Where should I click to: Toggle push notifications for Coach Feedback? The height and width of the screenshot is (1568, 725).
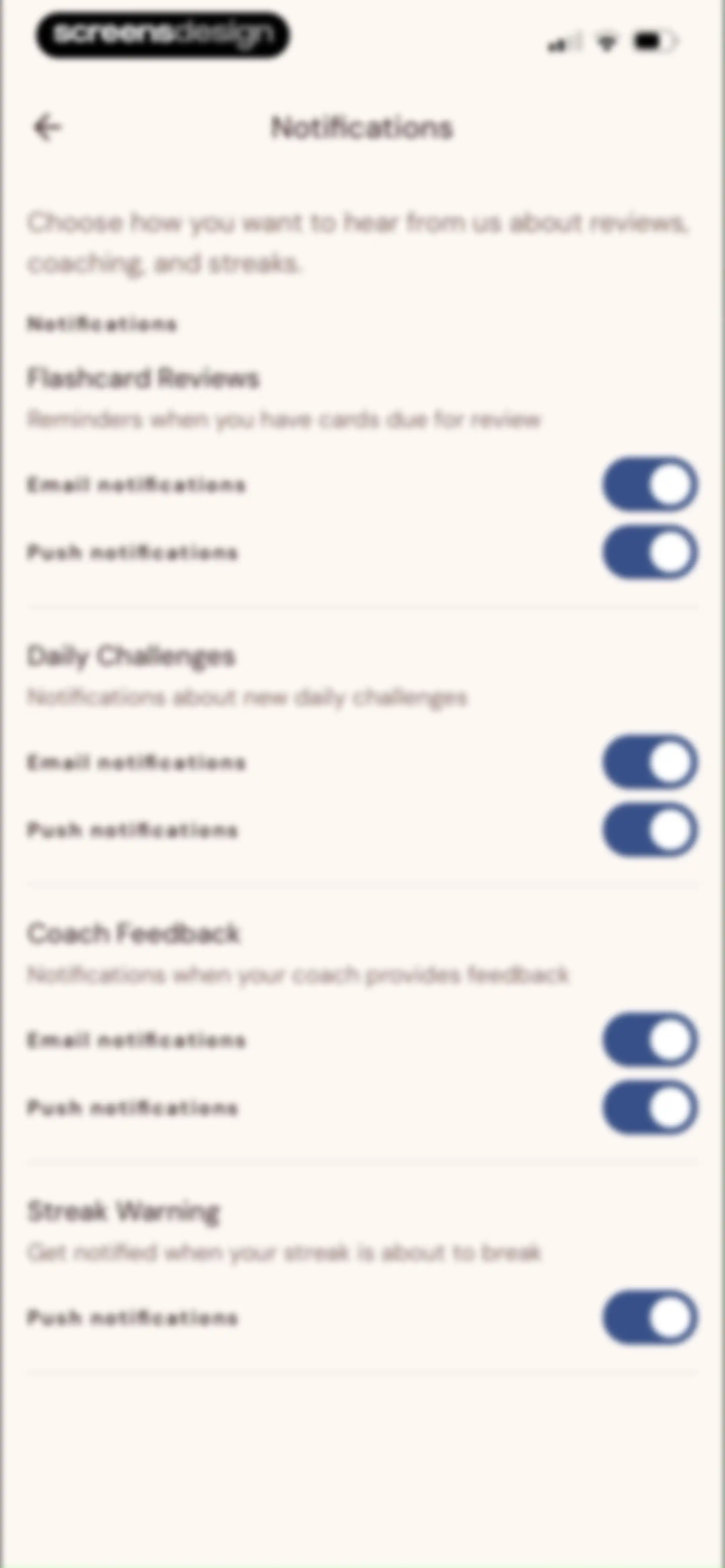pyautogui.click(x=650, y=1107)
